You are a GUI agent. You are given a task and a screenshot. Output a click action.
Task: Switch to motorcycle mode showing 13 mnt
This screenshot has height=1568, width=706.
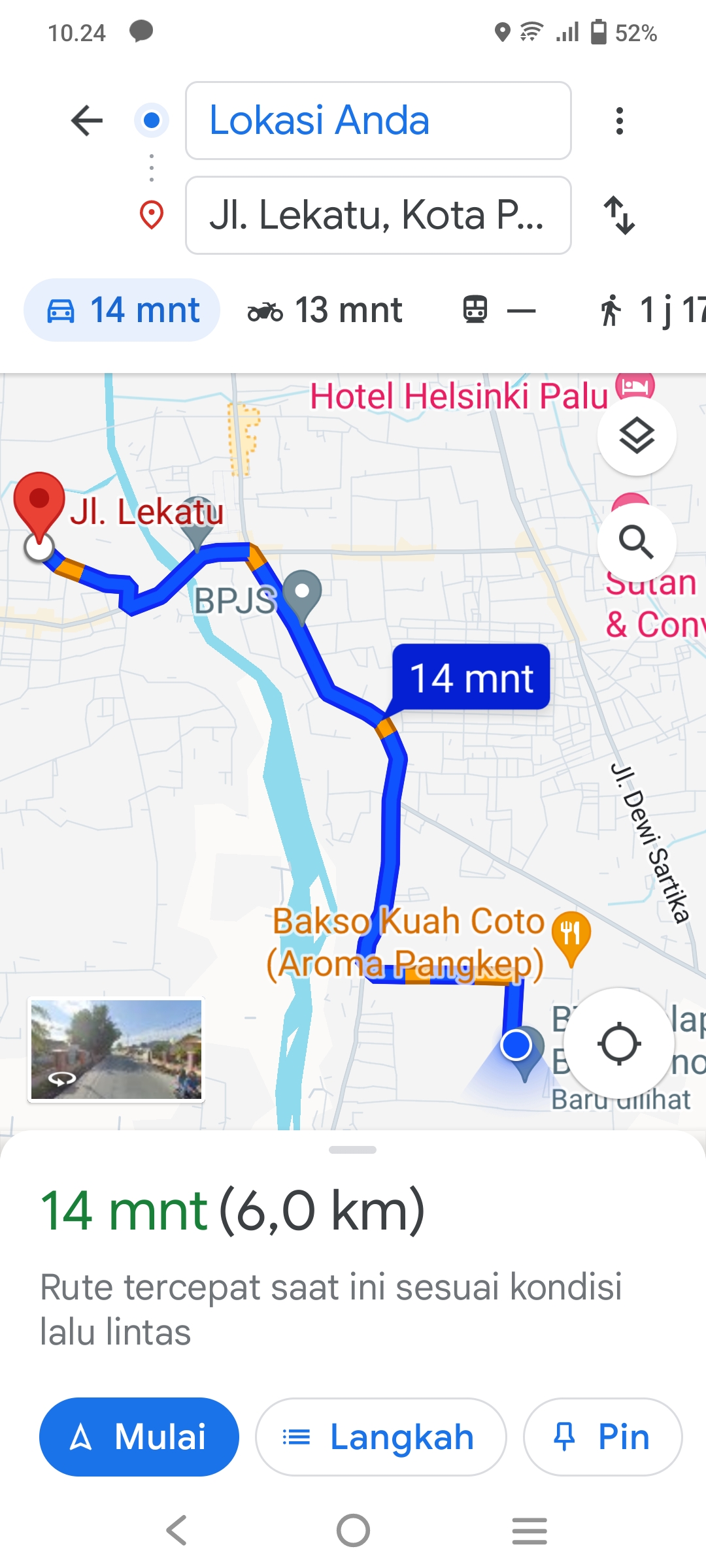[x=325, y=310]
